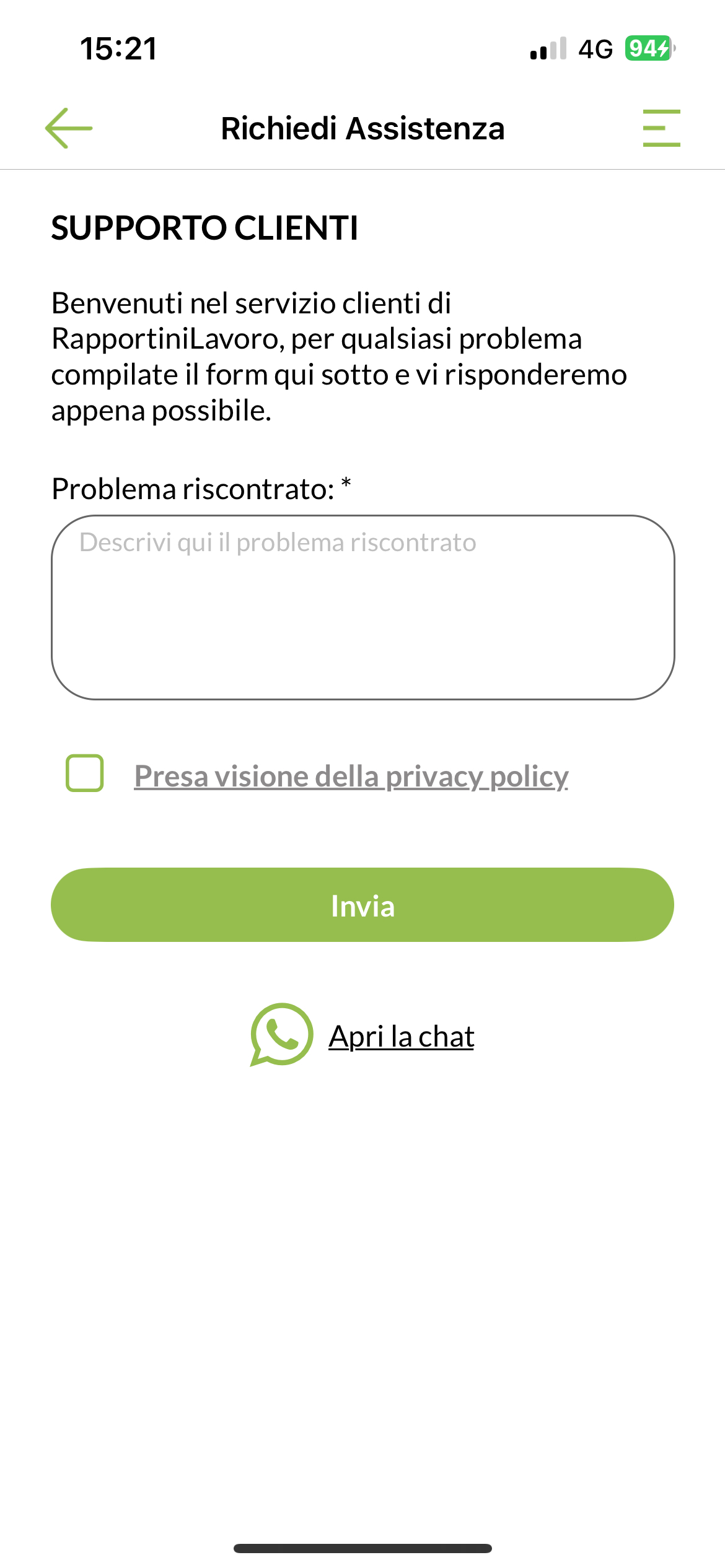The image size is (725, 1568).
Task: Open the privacy policy link
Action: [351, 777]
